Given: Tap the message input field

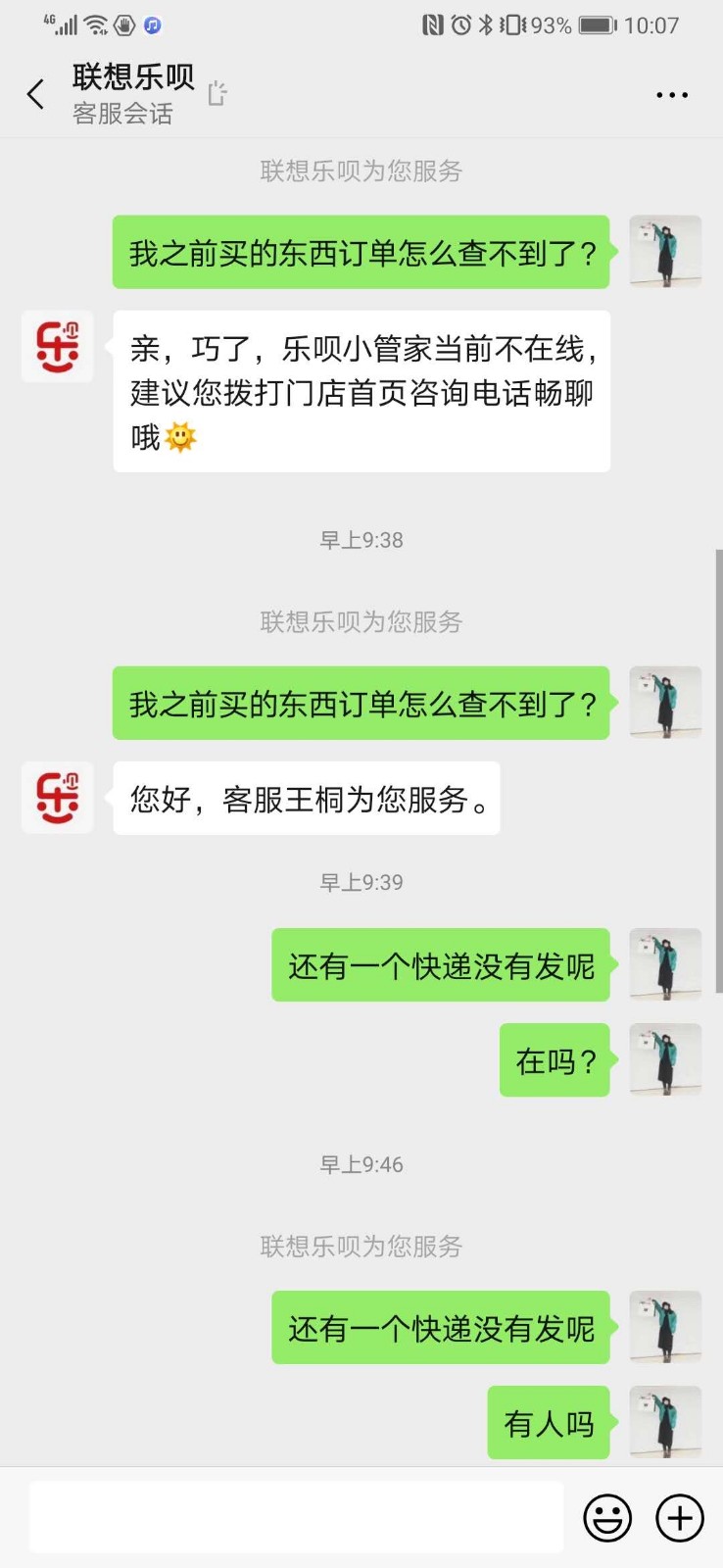Looking at the screenshot, I should click(x=296, y=1517).
